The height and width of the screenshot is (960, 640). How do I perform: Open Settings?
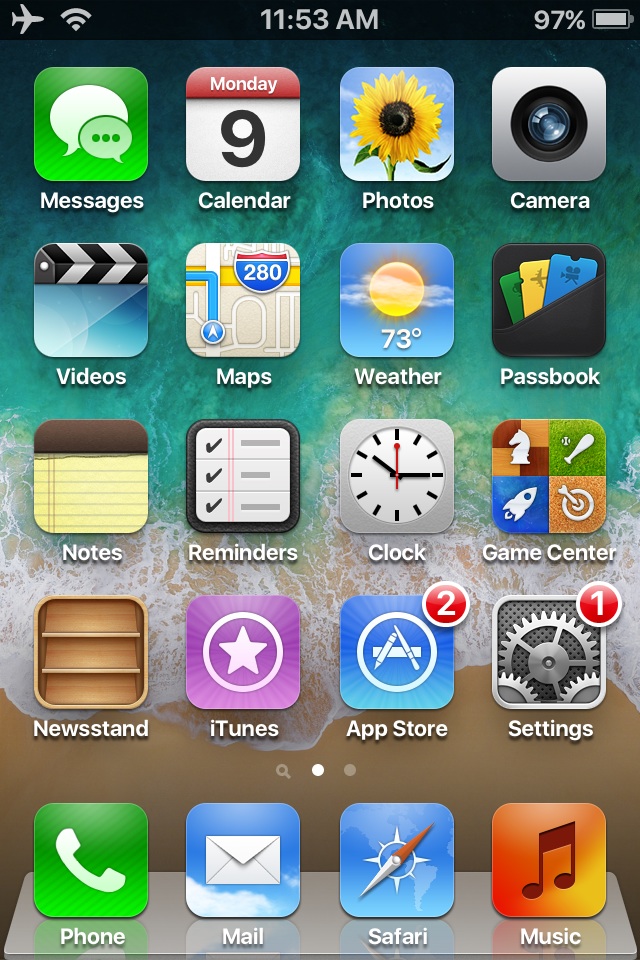(549, 652)
